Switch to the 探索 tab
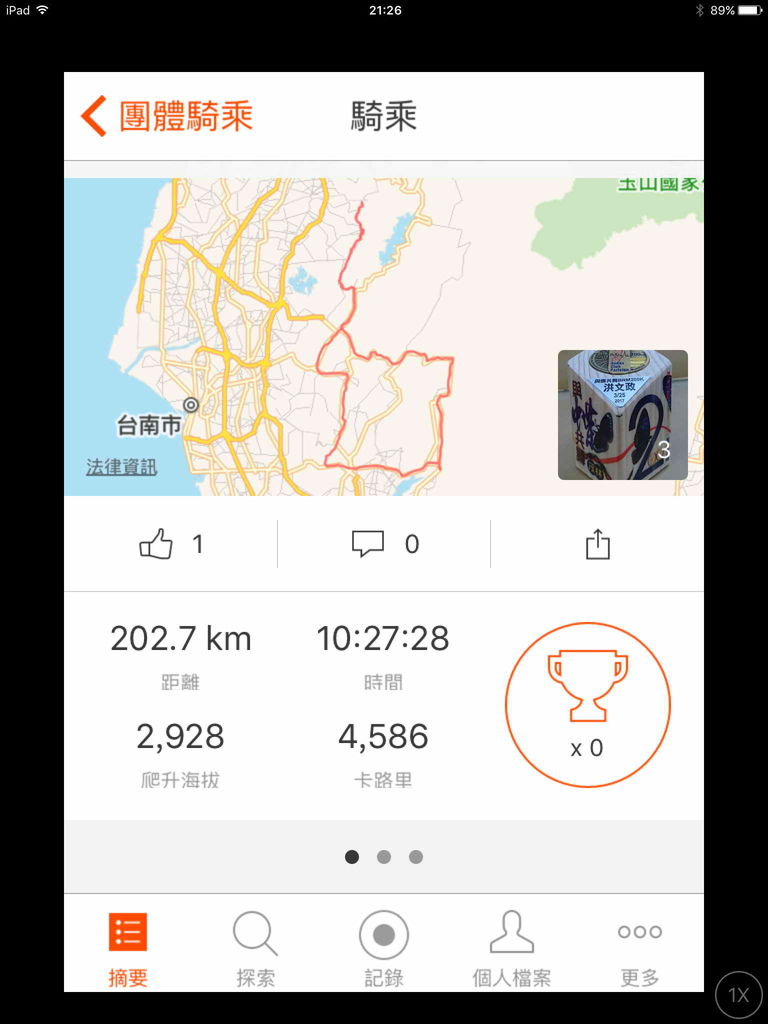This screenshot has width=768, height=1024. (x=255, y=948)
